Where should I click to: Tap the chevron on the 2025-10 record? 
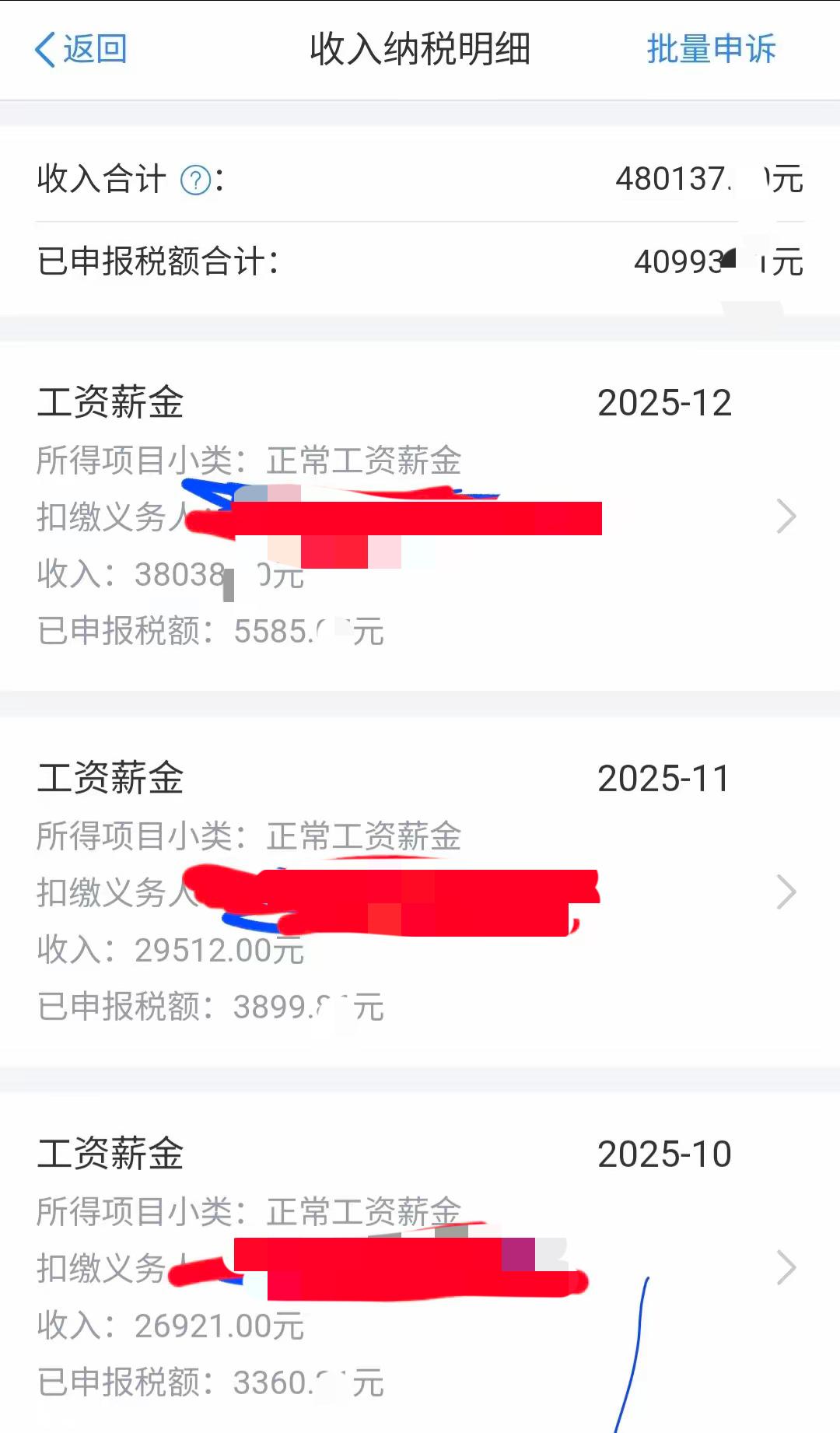pos(787,1268)
